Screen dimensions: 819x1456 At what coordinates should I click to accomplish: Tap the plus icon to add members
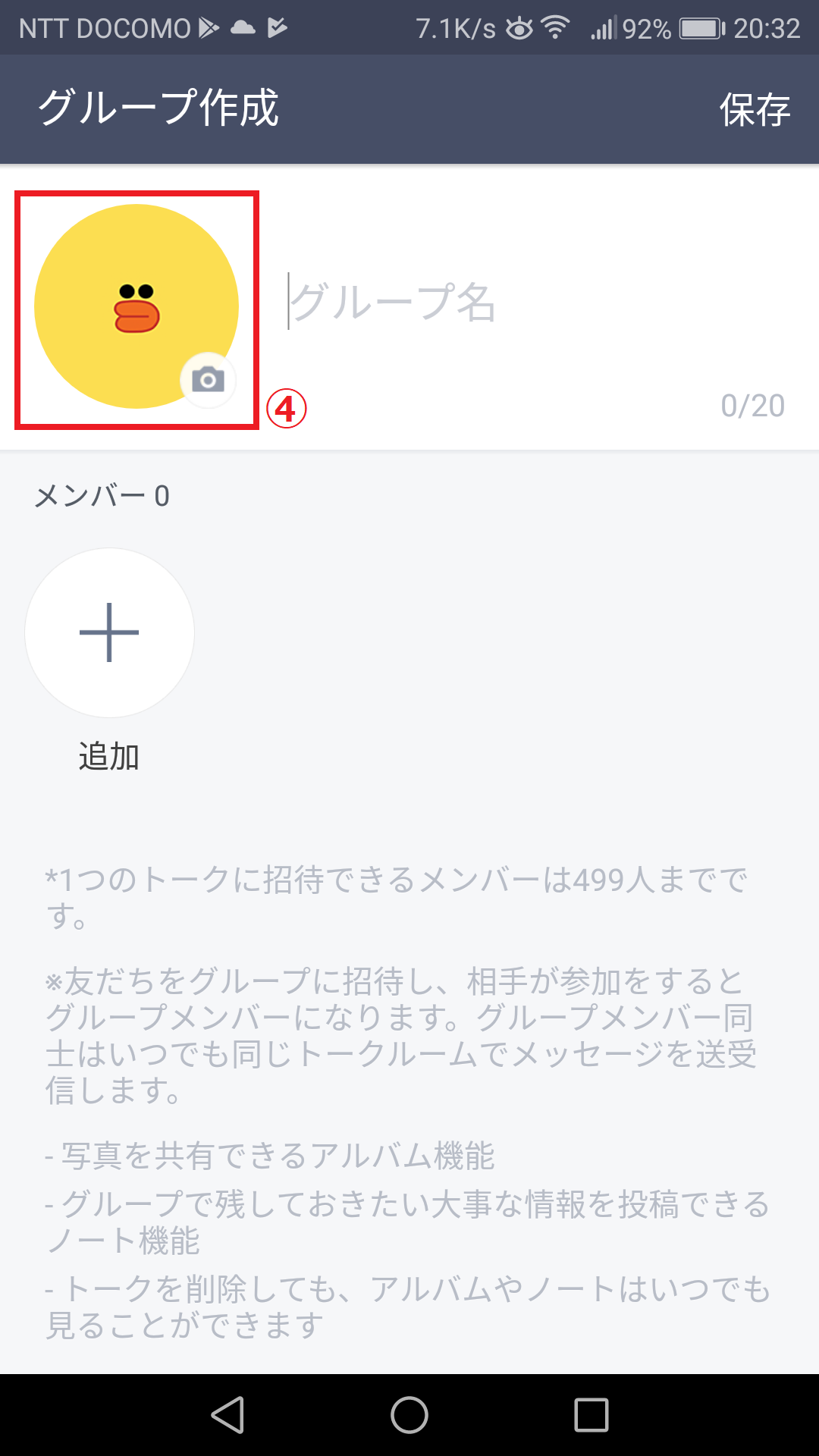click(108, 633)
